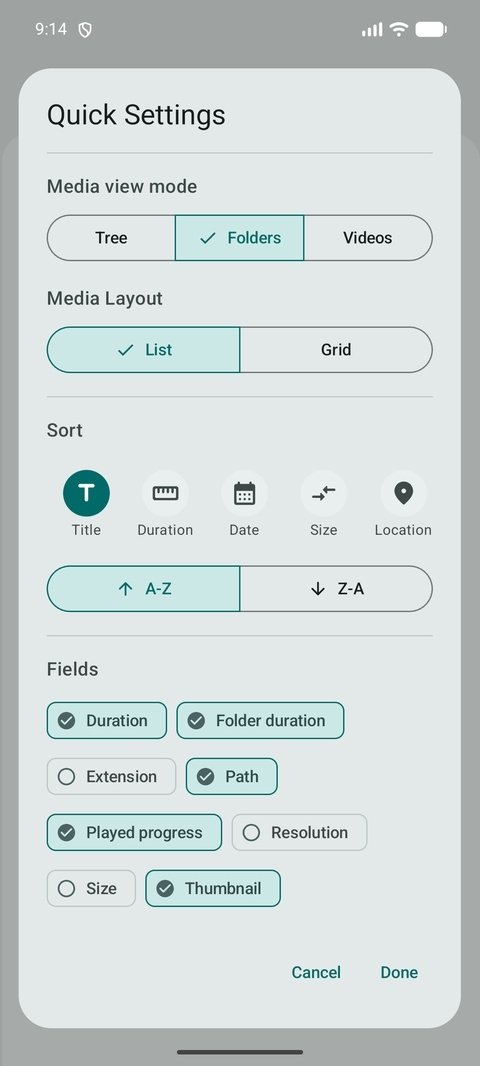
Task: Enable the Resolution field chip
Action: click(299, 832)
